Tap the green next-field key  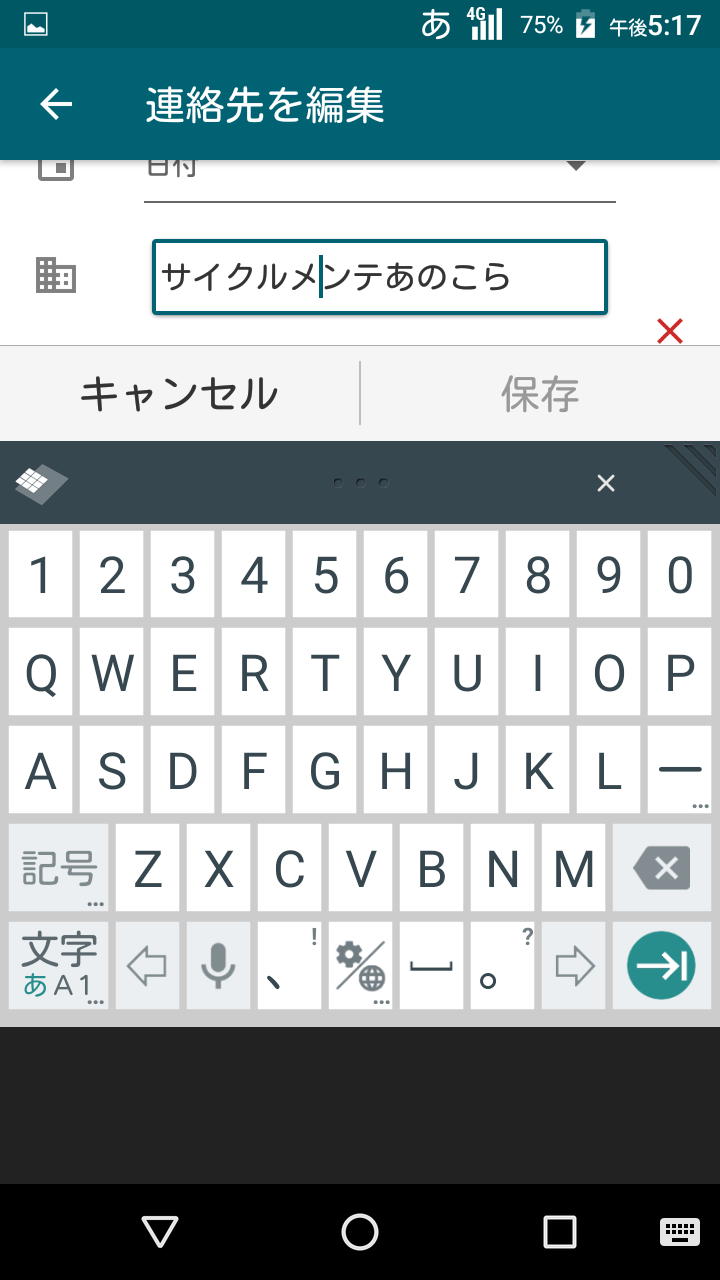[x=662, y=966]
